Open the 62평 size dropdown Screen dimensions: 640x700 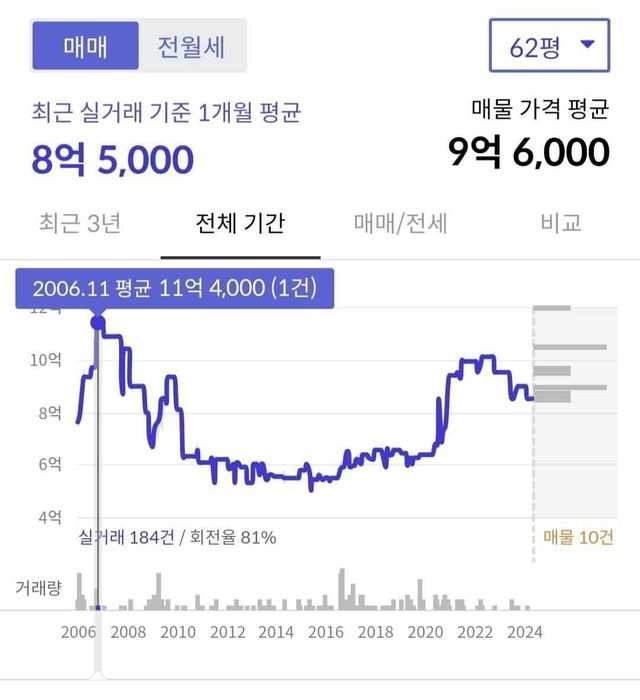pyautogui.click(x=549, y=46)
